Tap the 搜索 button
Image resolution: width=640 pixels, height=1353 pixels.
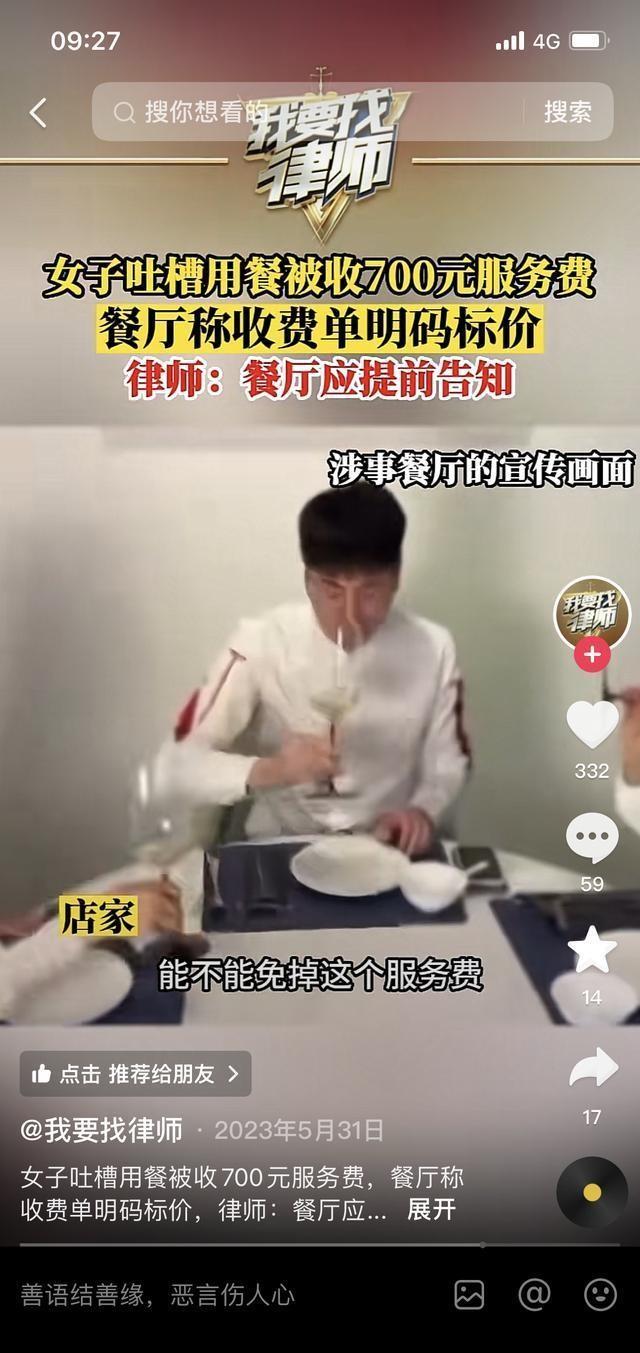pos(567,112)
